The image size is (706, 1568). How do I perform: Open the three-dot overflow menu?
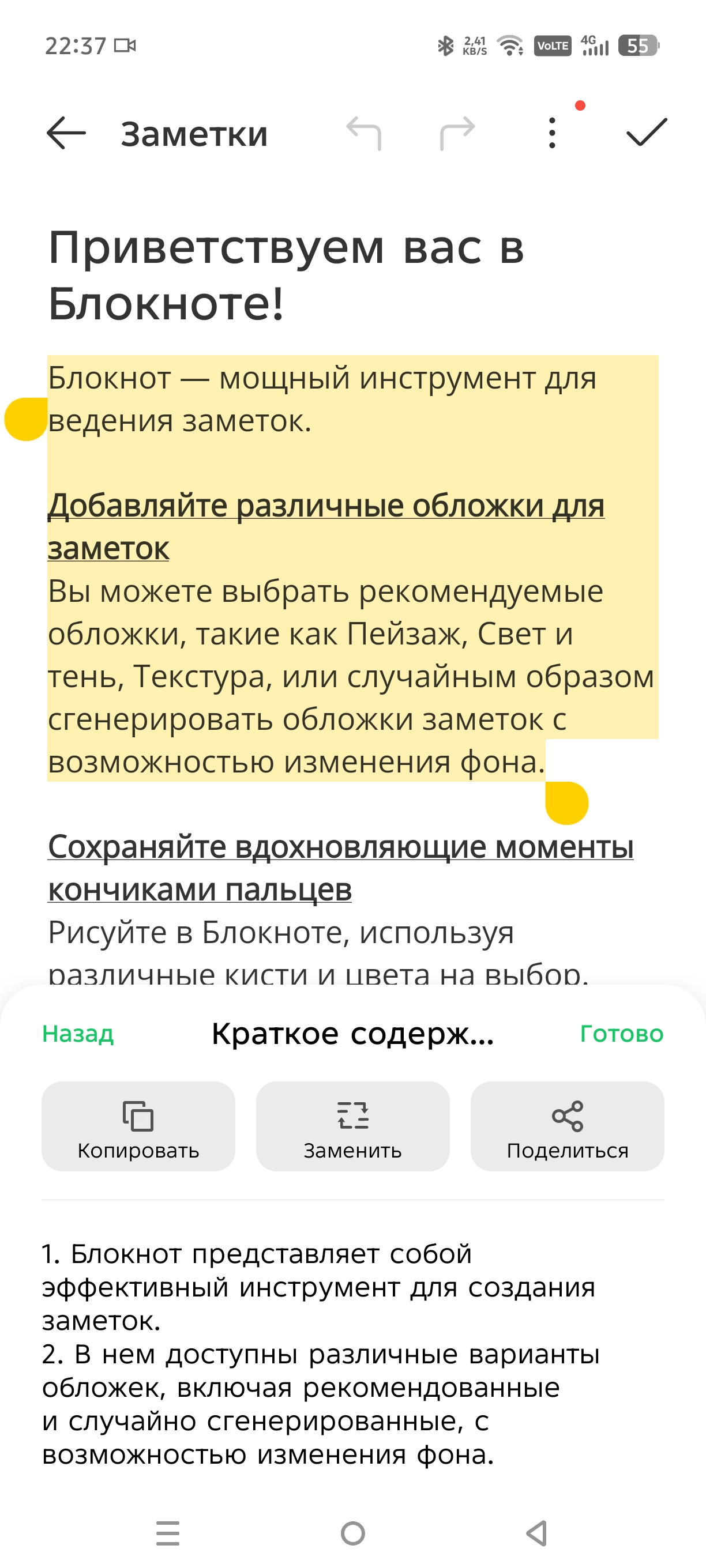pos(552,133)
